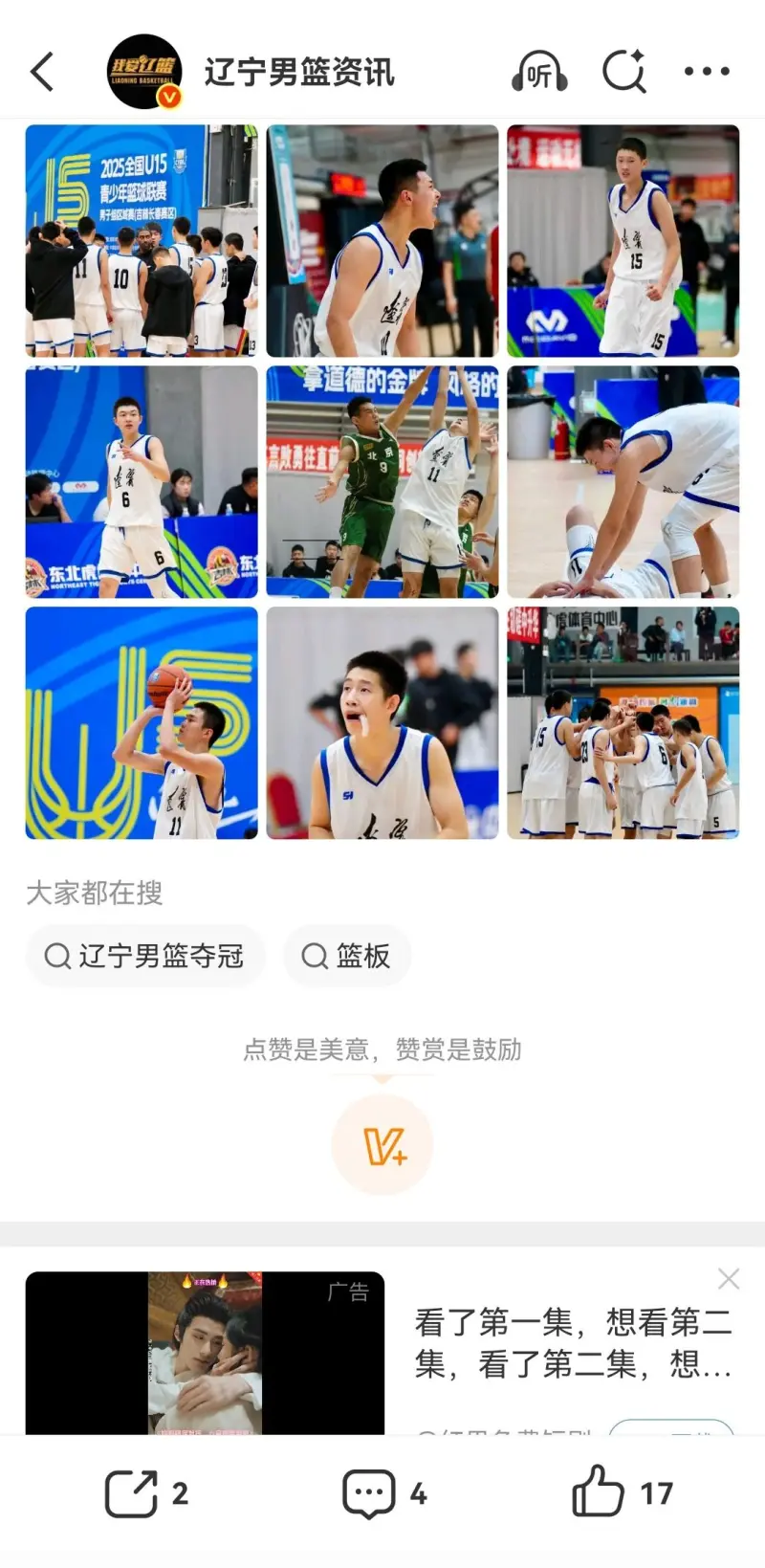View the green jersey 北京 defender photo
The height and width of the screenshot is (1568, 765).
pos(382,482)
